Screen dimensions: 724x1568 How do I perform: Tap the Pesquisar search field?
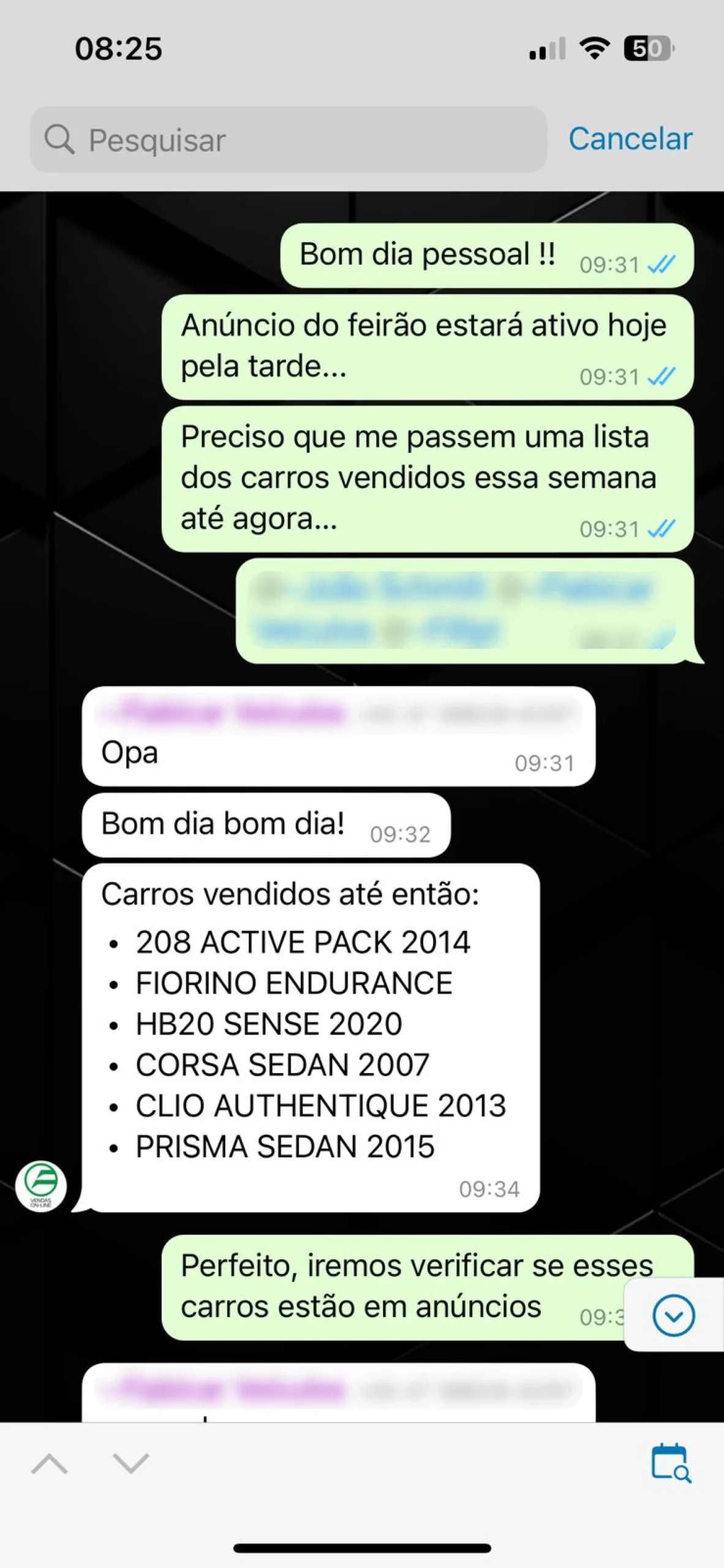click(288, 140)
